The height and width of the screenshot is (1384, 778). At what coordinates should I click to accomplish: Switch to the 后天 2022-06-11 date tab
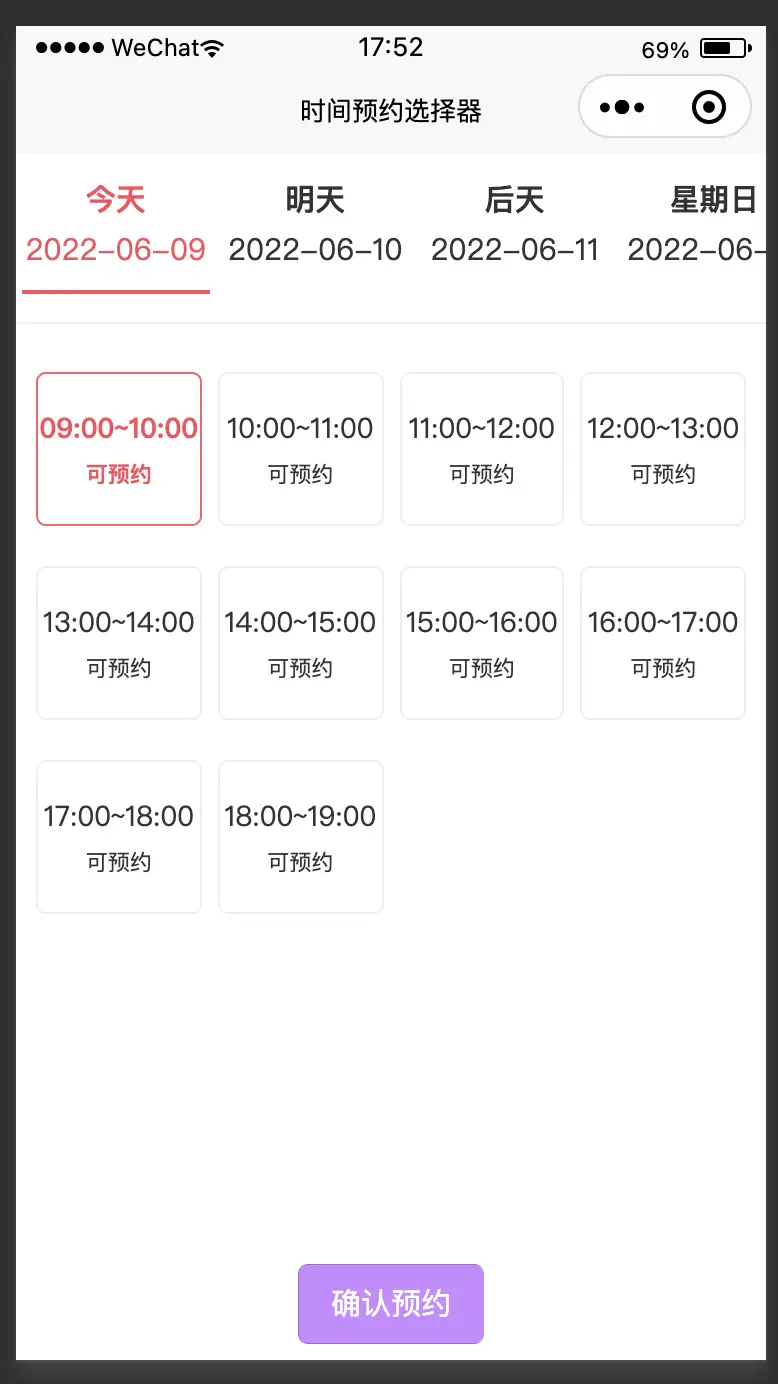(x=515, y=225)
